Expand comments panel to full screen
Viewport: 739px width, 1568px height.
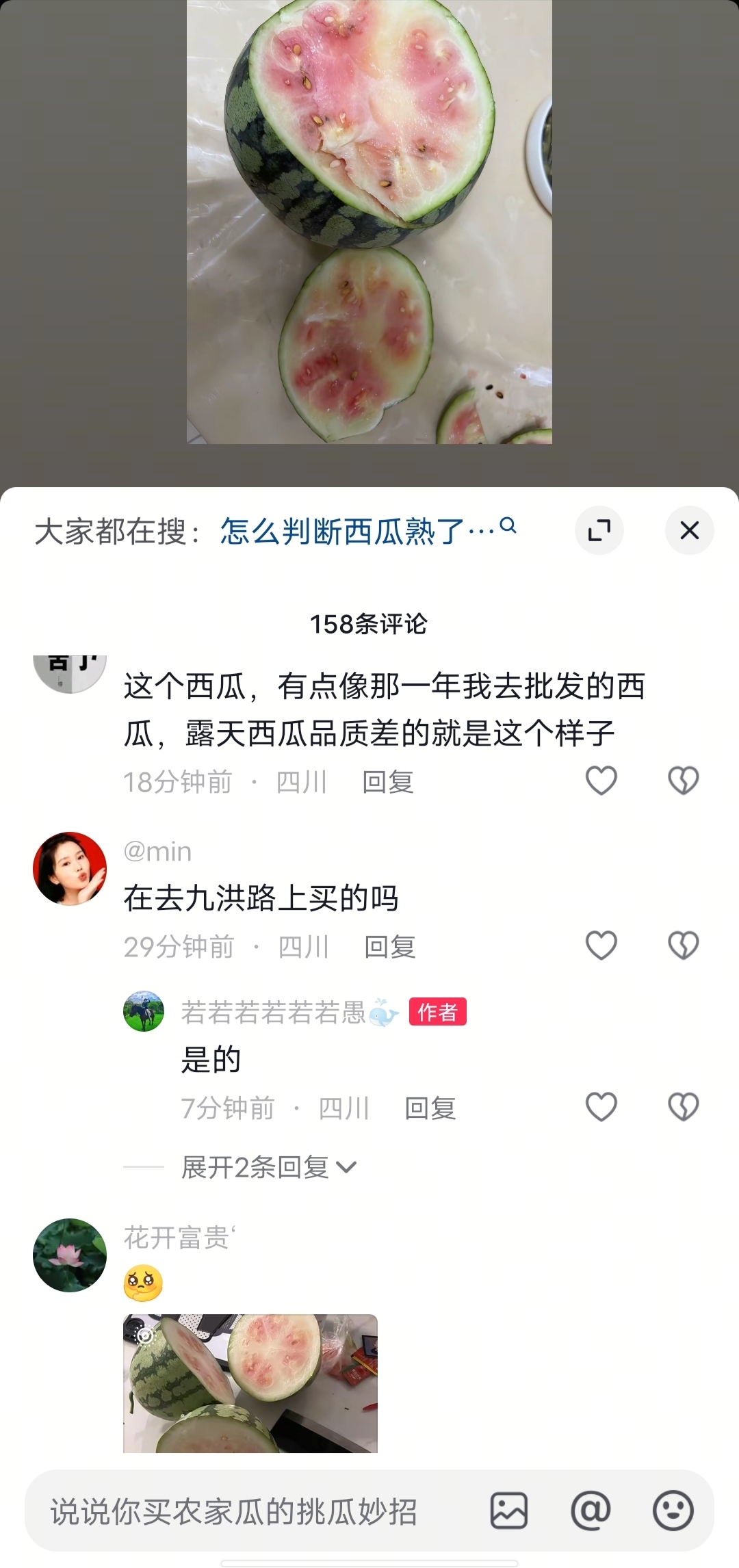pyautogui.click(x=599, y=530)
